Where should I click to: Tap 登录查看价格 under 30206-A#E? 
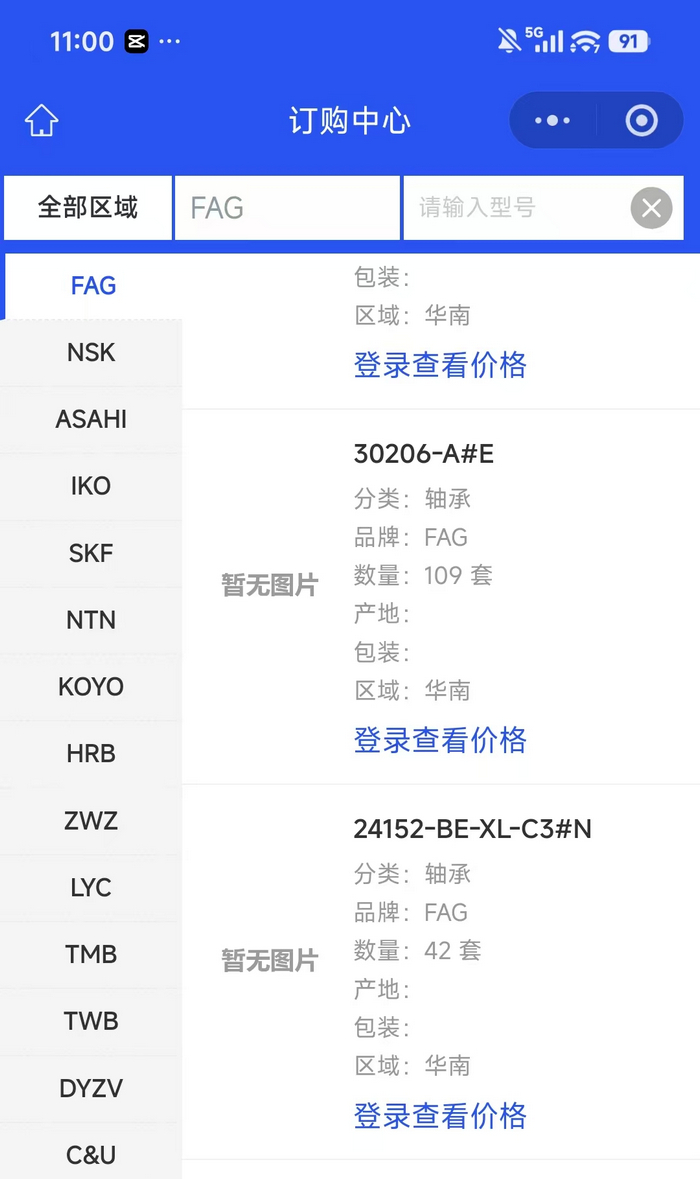[440, 741]
